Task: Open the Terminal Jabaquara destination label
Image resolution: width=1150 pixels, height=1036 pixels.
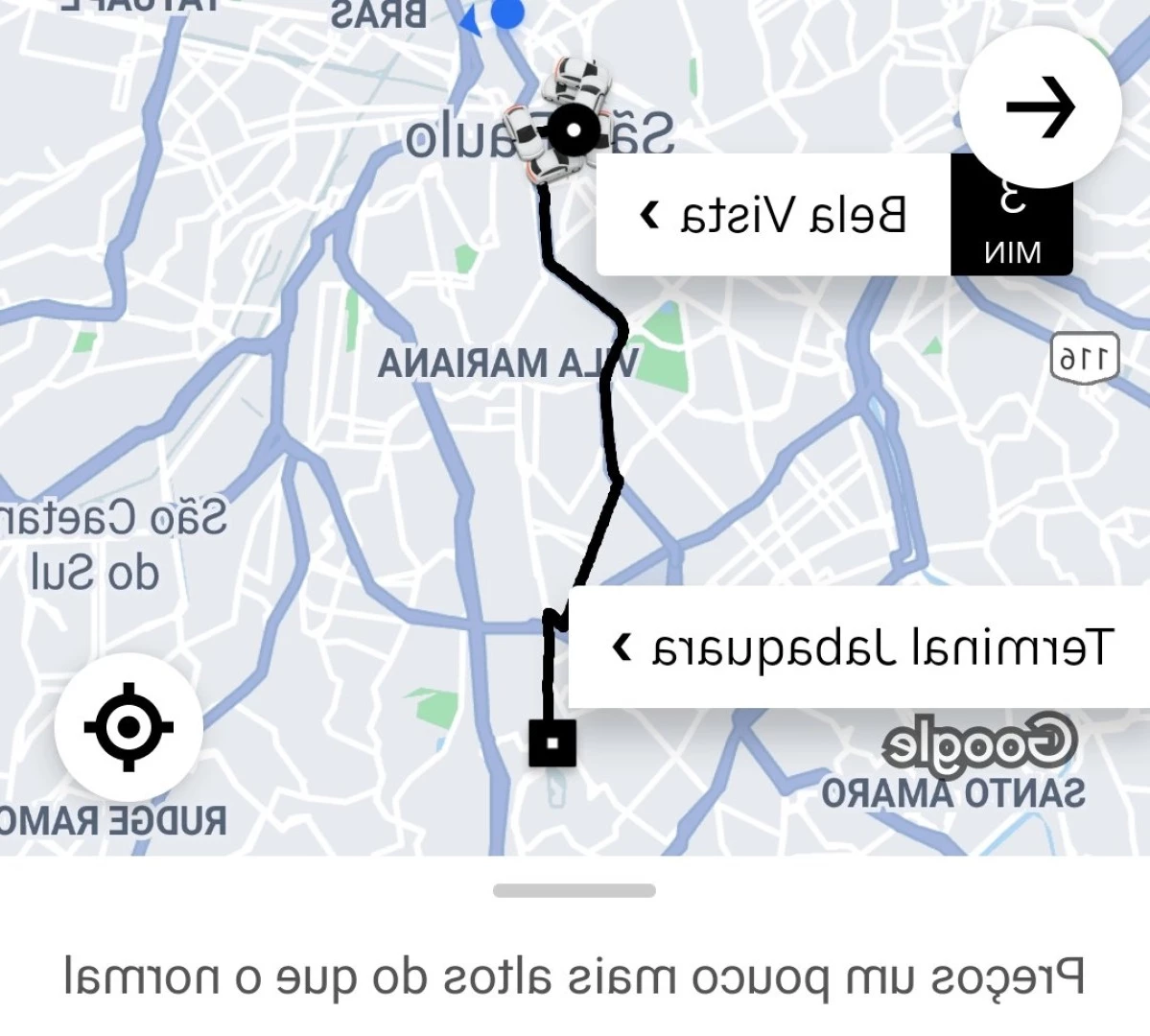Action: (863, 647)
